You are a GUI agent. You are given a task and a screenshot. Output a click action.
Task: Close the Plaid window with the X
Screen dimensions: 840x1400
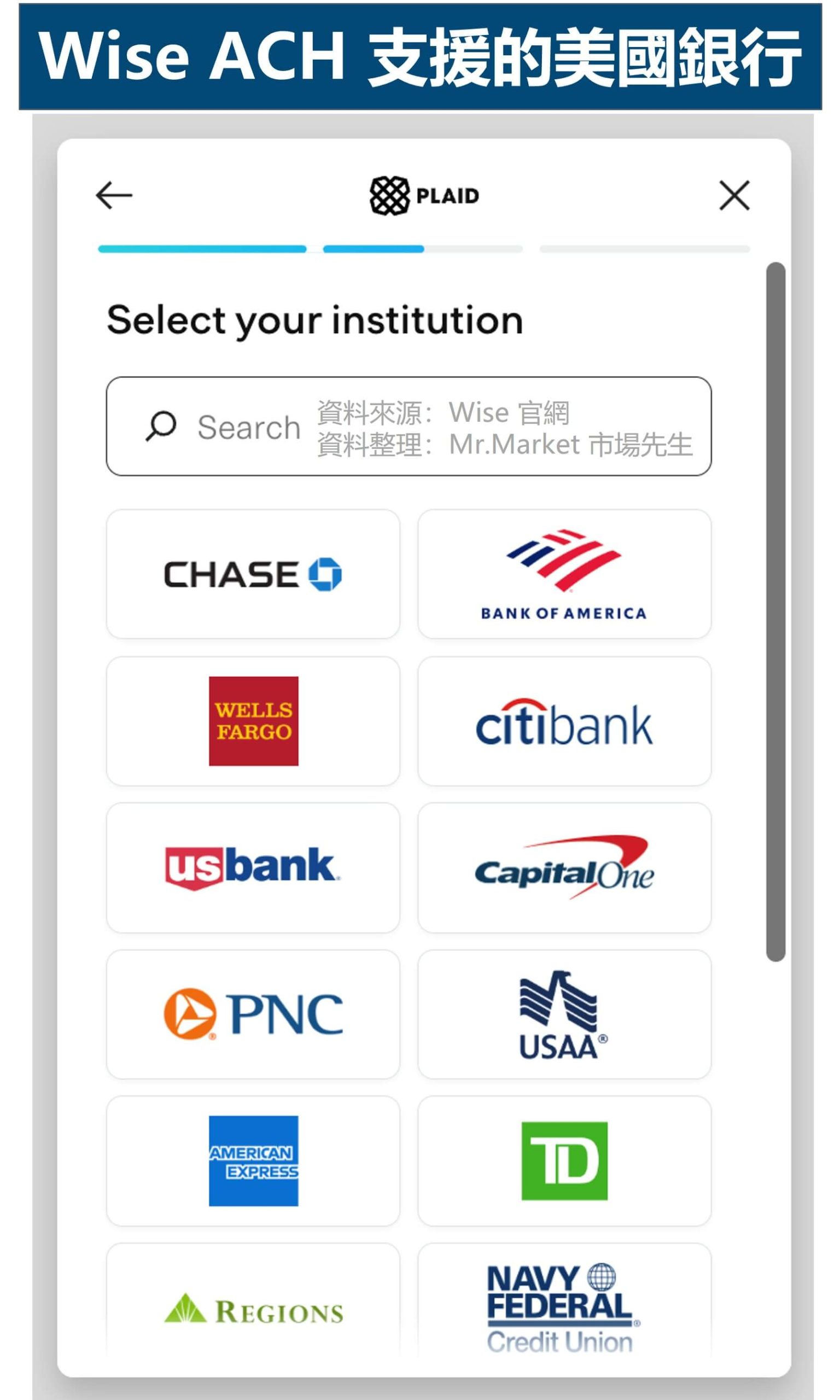coord(733,195)
